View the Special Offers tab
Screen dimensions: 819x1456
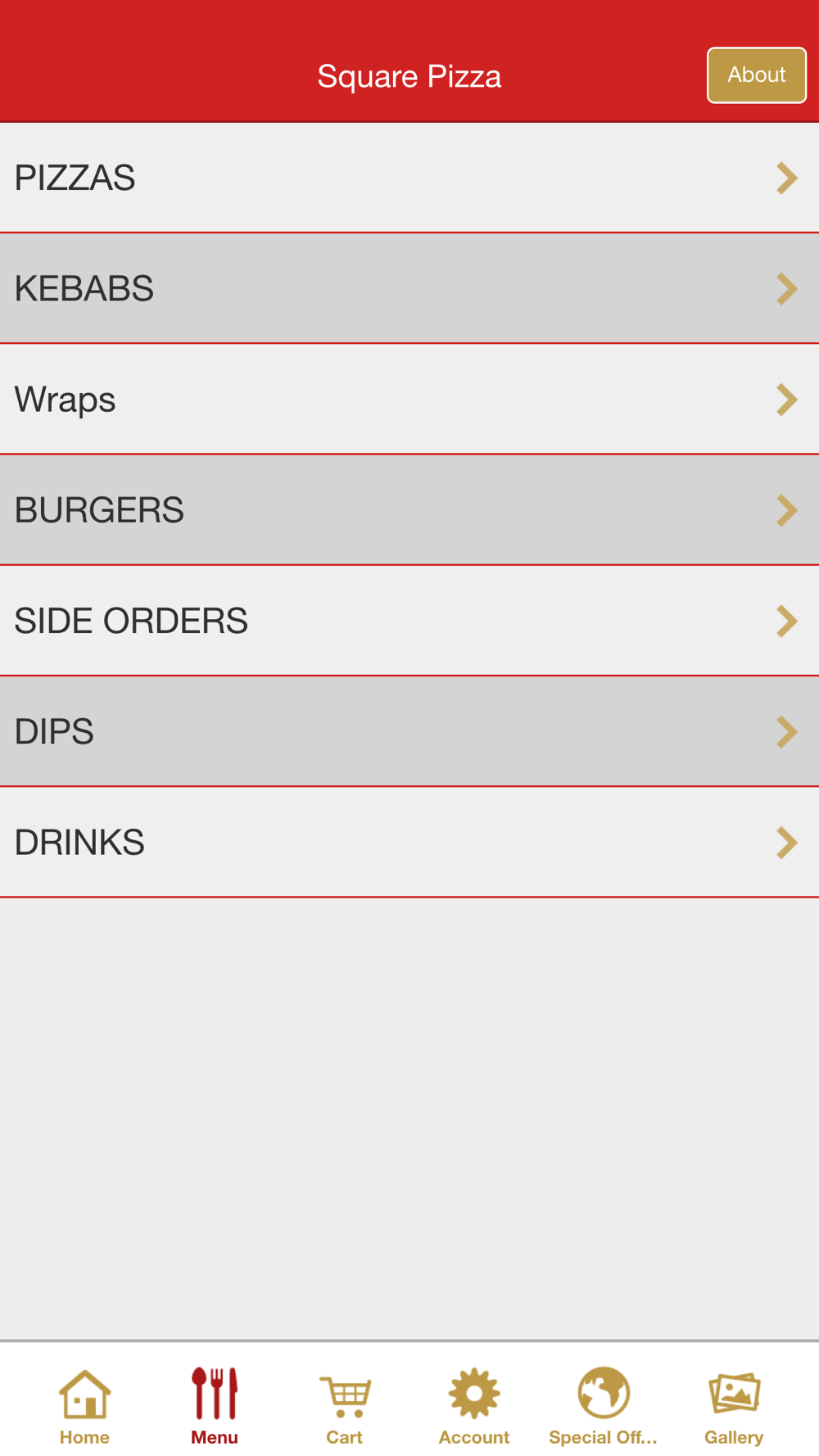604,1406
